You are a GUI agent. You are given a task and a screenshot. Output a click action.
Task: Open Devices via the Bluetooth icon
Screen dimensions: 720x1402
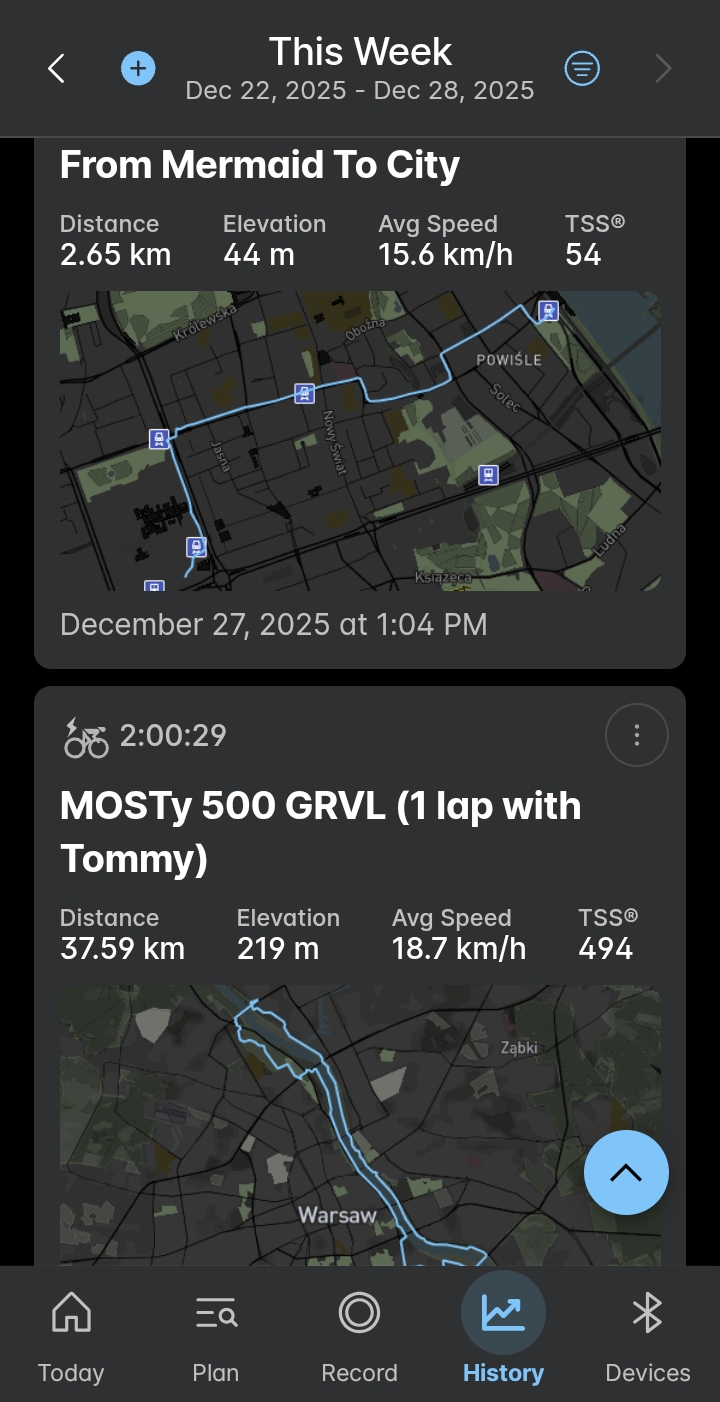[647, 1313]
